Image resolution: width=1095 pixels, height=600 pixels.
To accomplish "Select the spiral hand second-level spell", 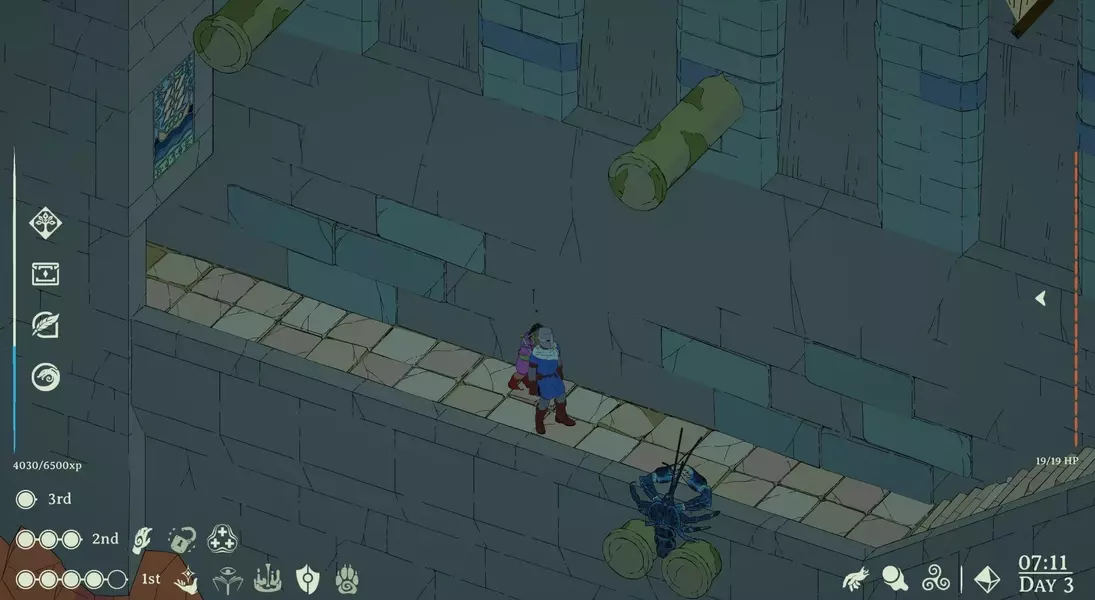I will [x=143, y=539].
